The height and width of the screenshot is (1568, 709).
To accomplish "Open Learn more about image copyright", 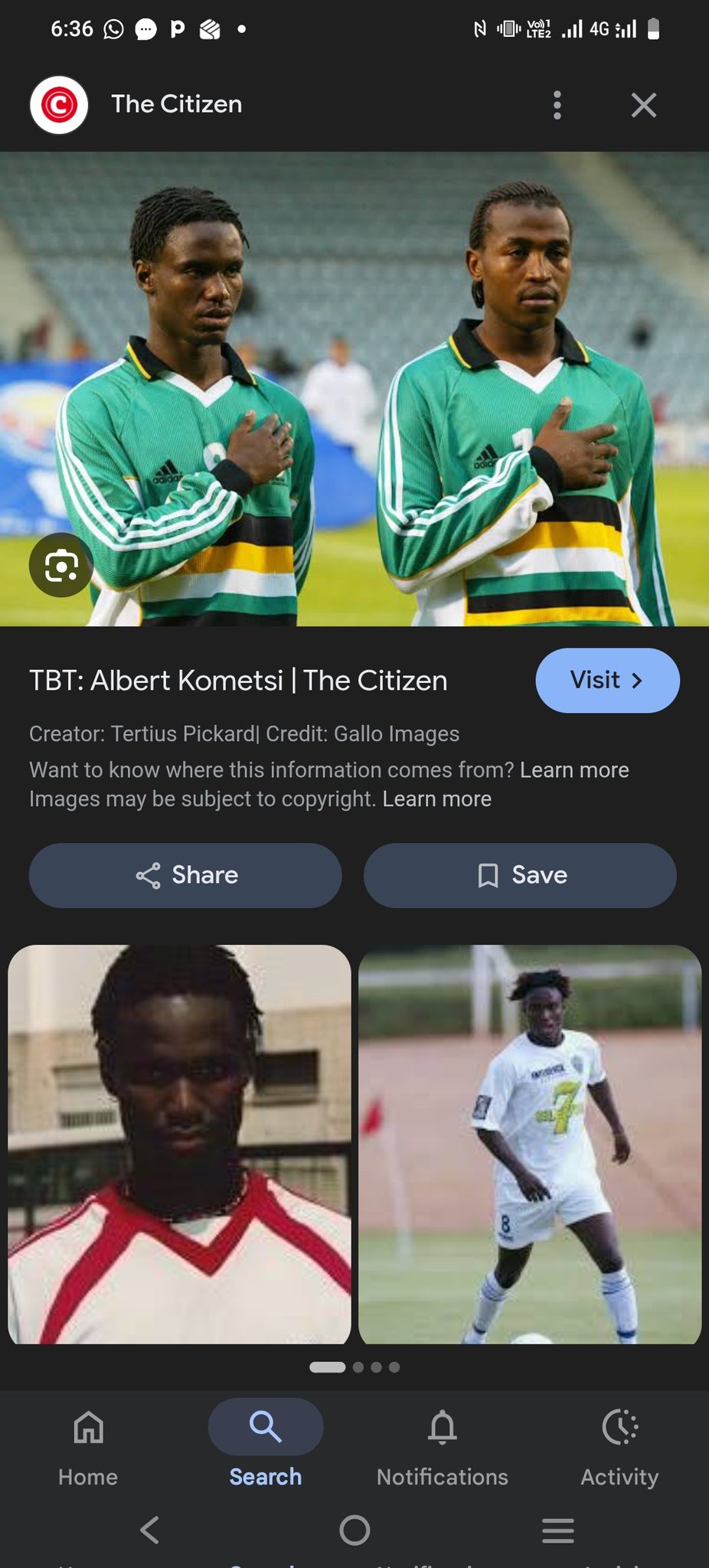I will pyautogui.click(x=436, y=799).
